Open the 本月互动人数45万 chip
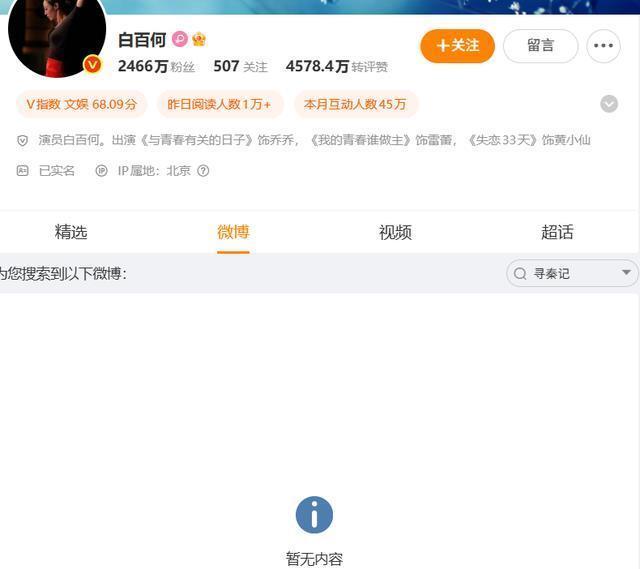The image size is (640, 569). [355, 104]
